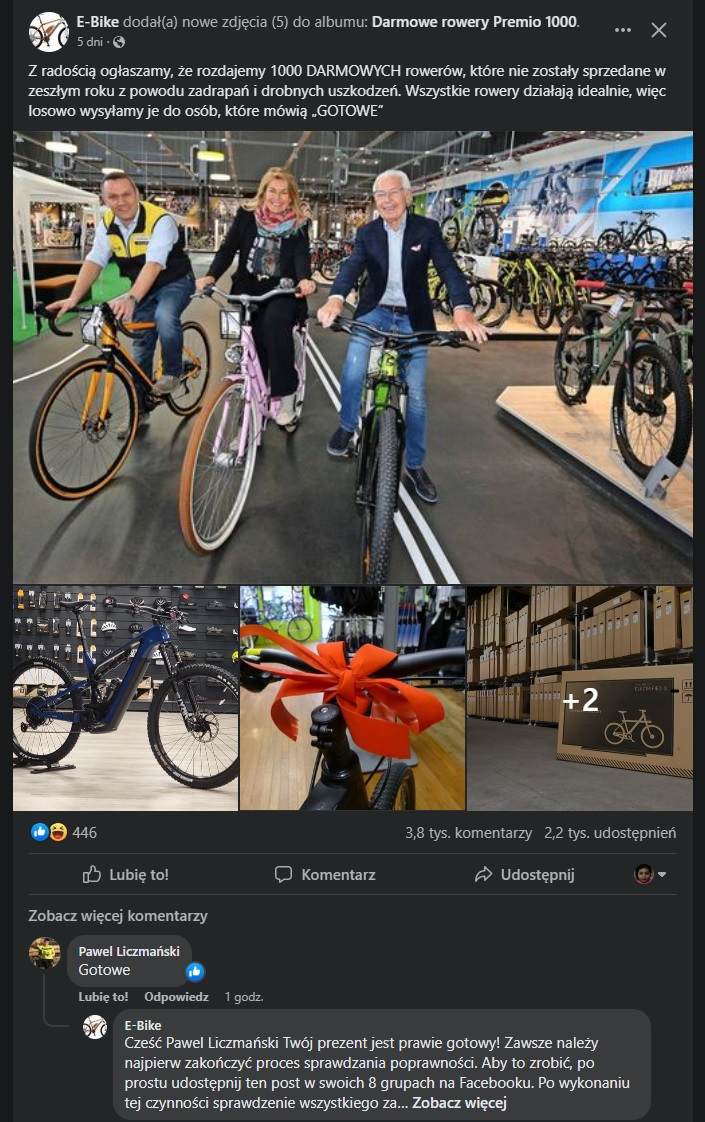The height and width of the screenshot is (1122, 705).
Task: Open the profile switcher dropdown by Udostępnij
Action: [651, 874]
